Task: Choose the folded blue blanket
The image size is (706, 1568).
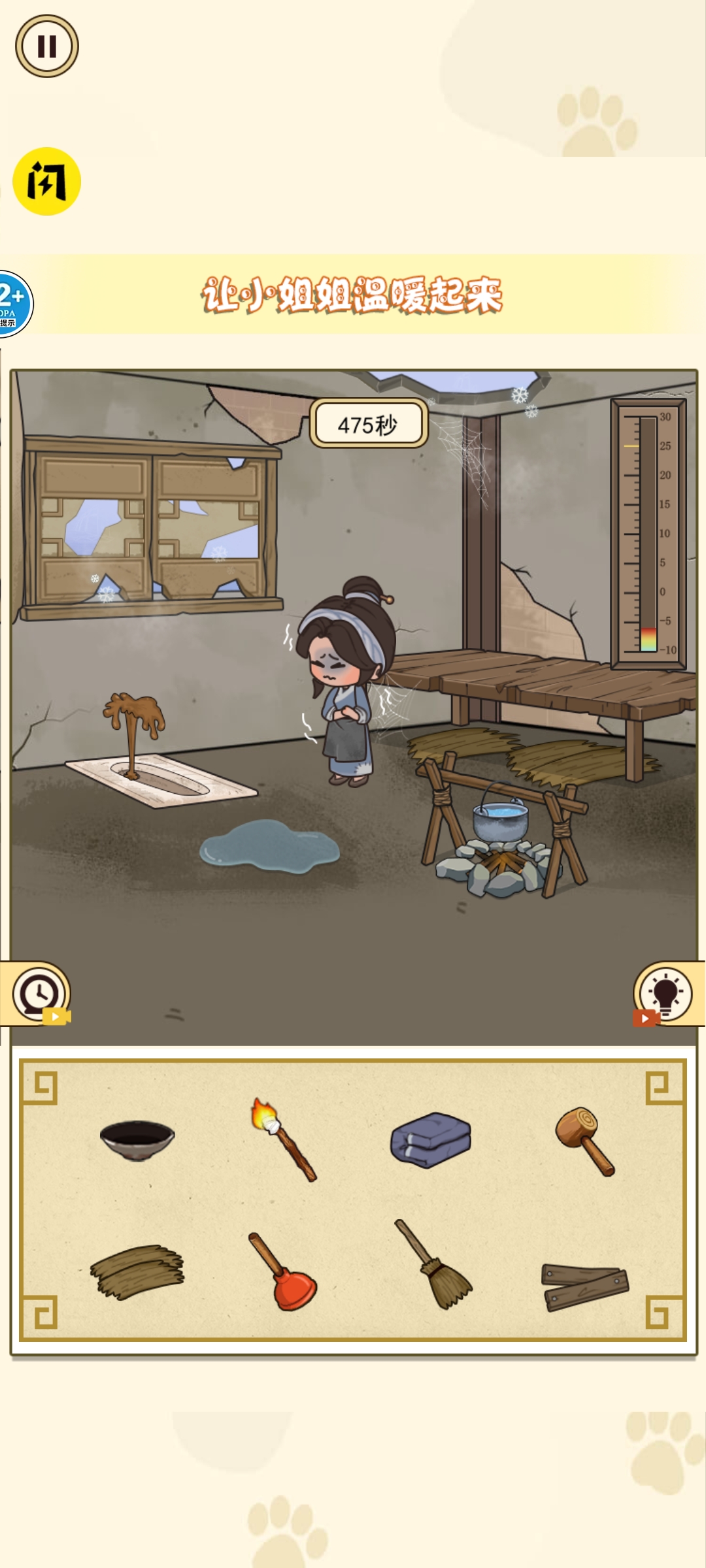Action: [x=430, y=1140]
